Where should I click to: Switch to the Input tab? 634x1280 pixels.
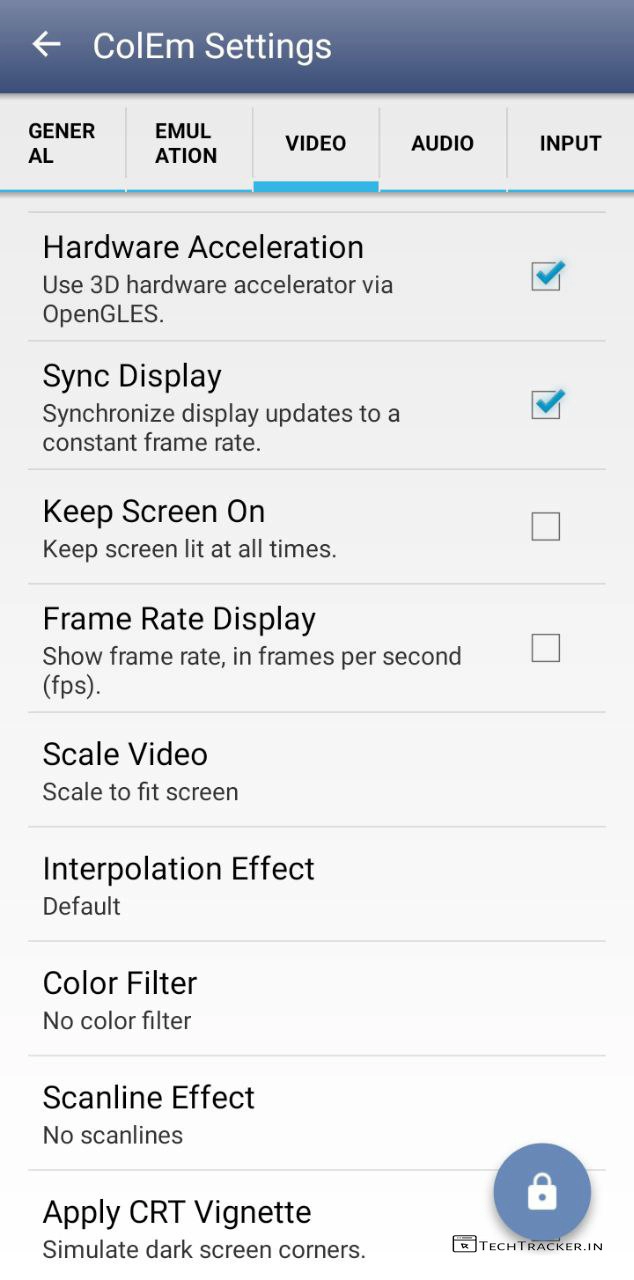pos(570,144)
